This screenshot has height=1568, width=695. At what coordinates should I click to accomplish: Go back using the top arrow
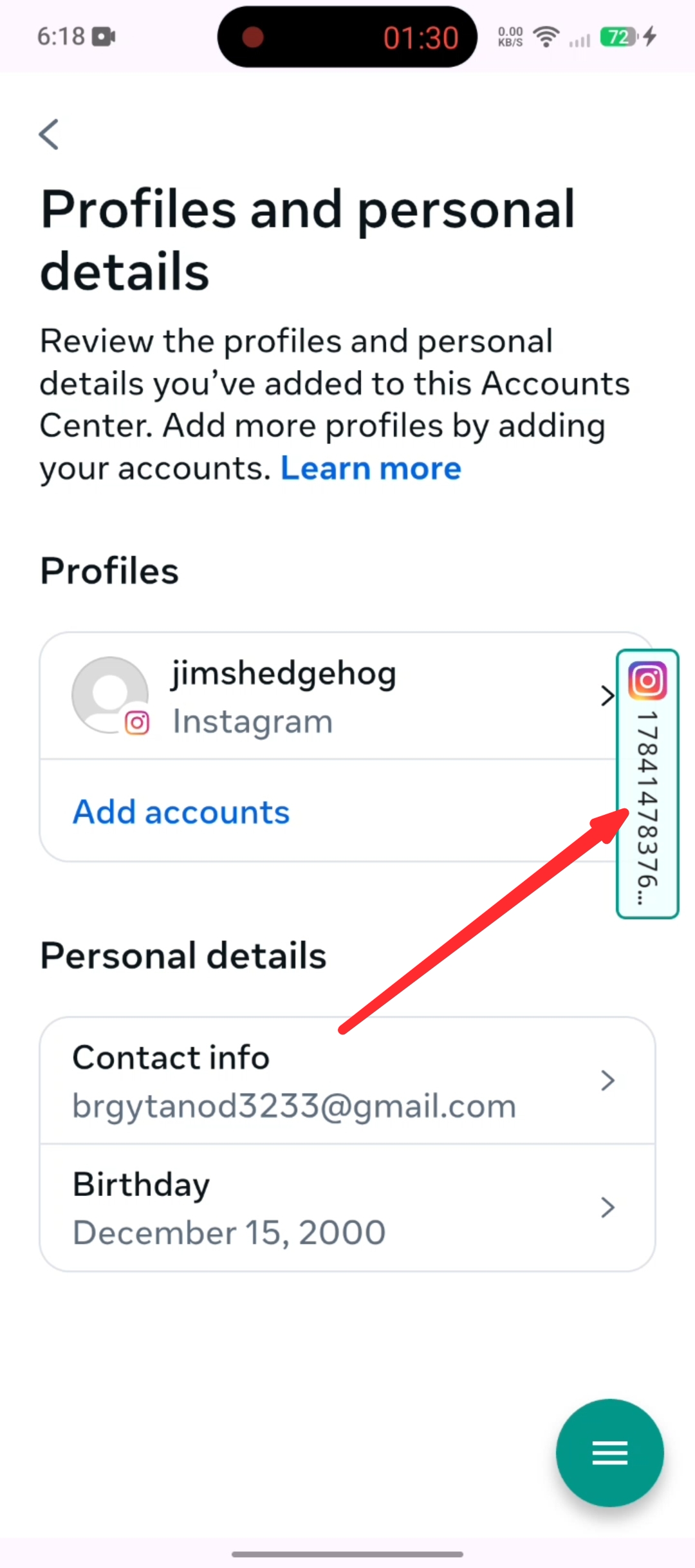(x=49, y=134)
